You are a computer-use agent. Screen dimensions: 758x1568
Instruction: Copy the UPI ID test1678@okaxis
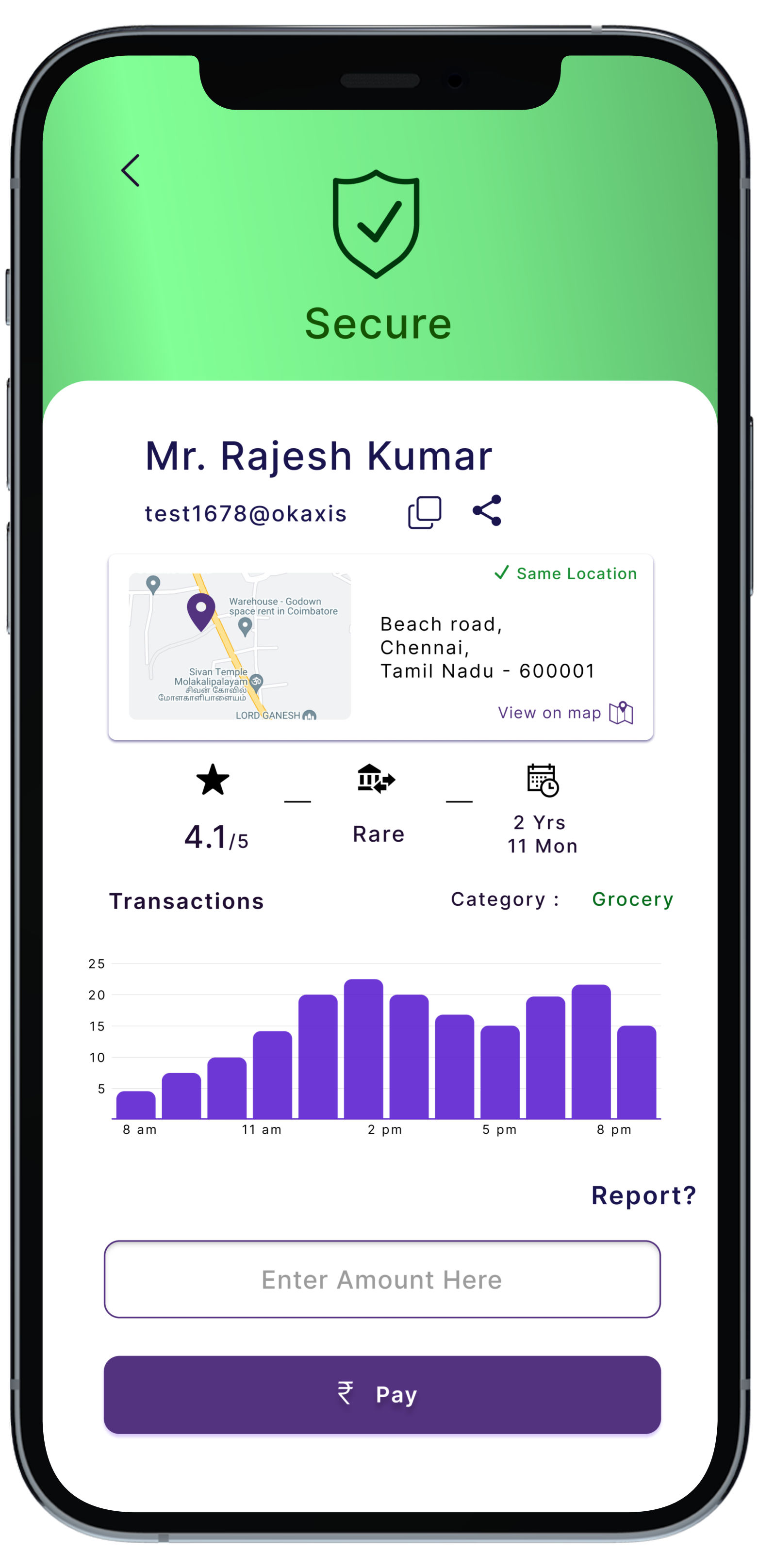pyautogui.click(x=424, y=512)
